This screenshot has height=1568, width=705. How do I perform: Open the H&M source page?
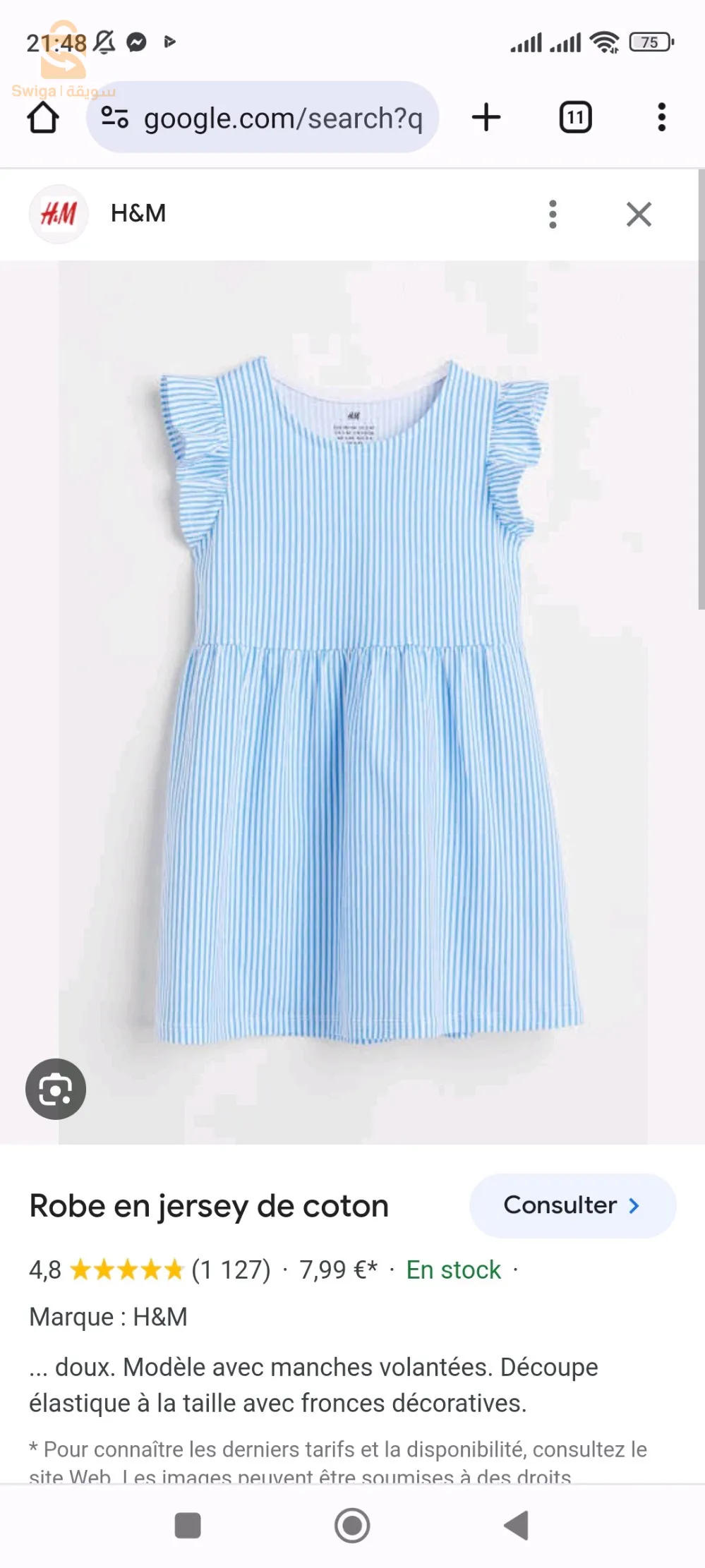[x=138, y=213]
